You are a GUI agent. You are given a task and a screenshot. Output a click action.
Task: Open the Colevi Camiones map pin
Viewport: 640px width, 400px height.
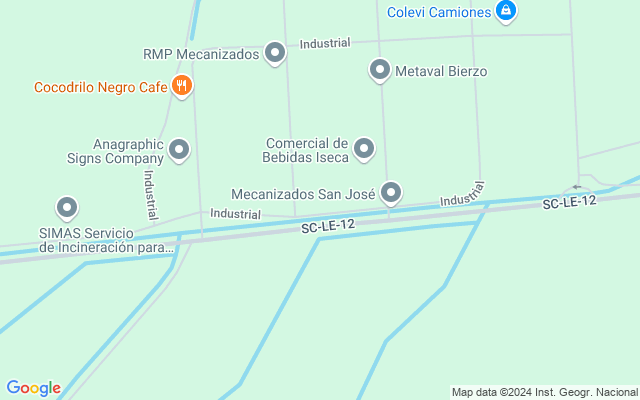tap(507, 12)
